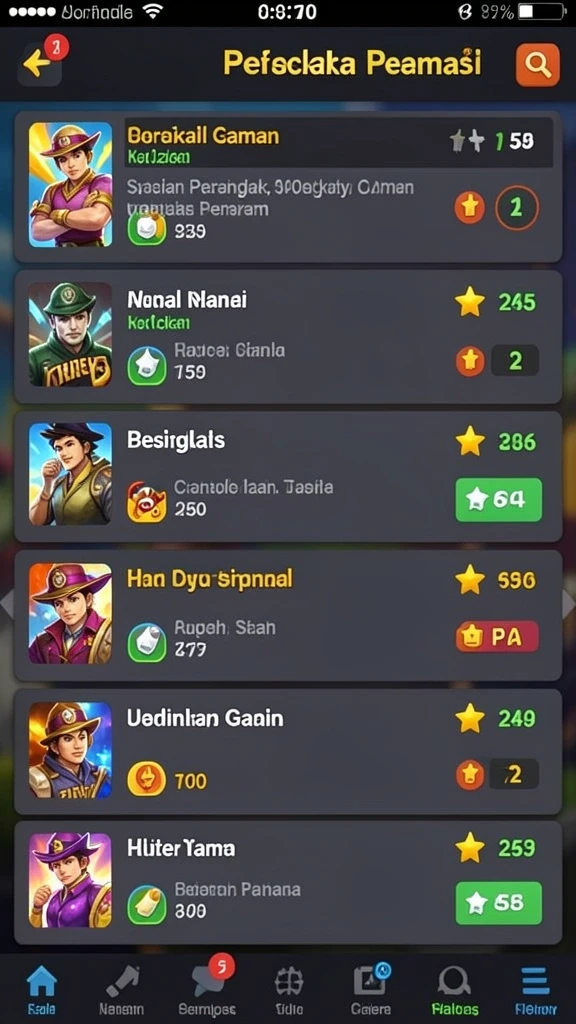The height and width of the screenshot is (1024, 576).
Task: Open the Uedinlian Gaain card
Action: [x=288, y=751]
